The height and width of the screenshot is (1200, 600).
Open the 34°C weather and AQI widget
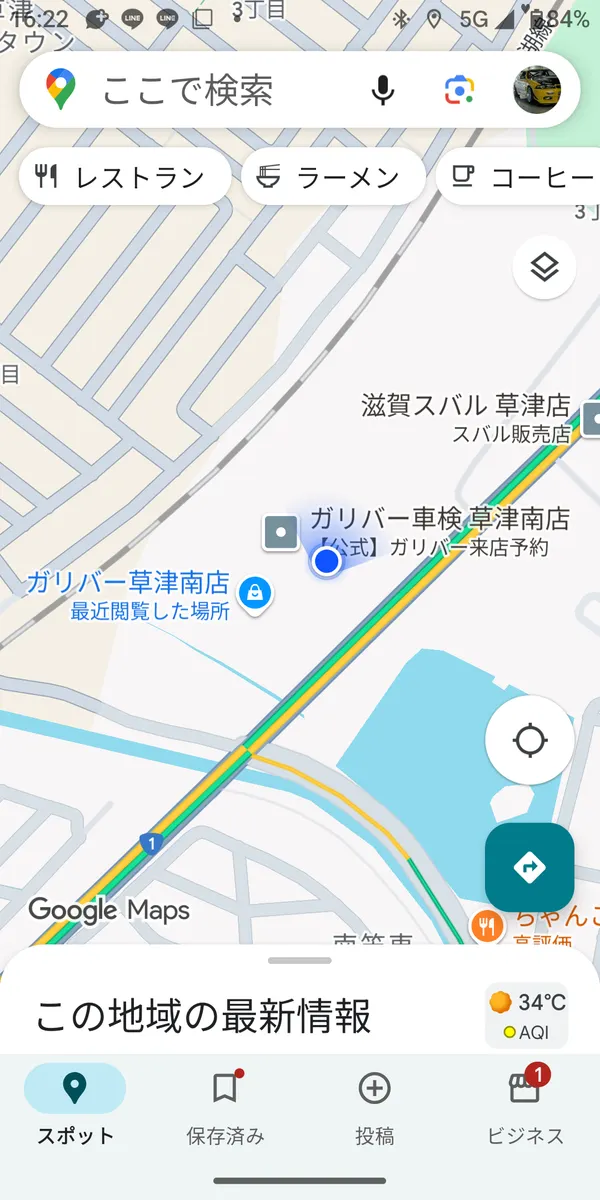526,1016
